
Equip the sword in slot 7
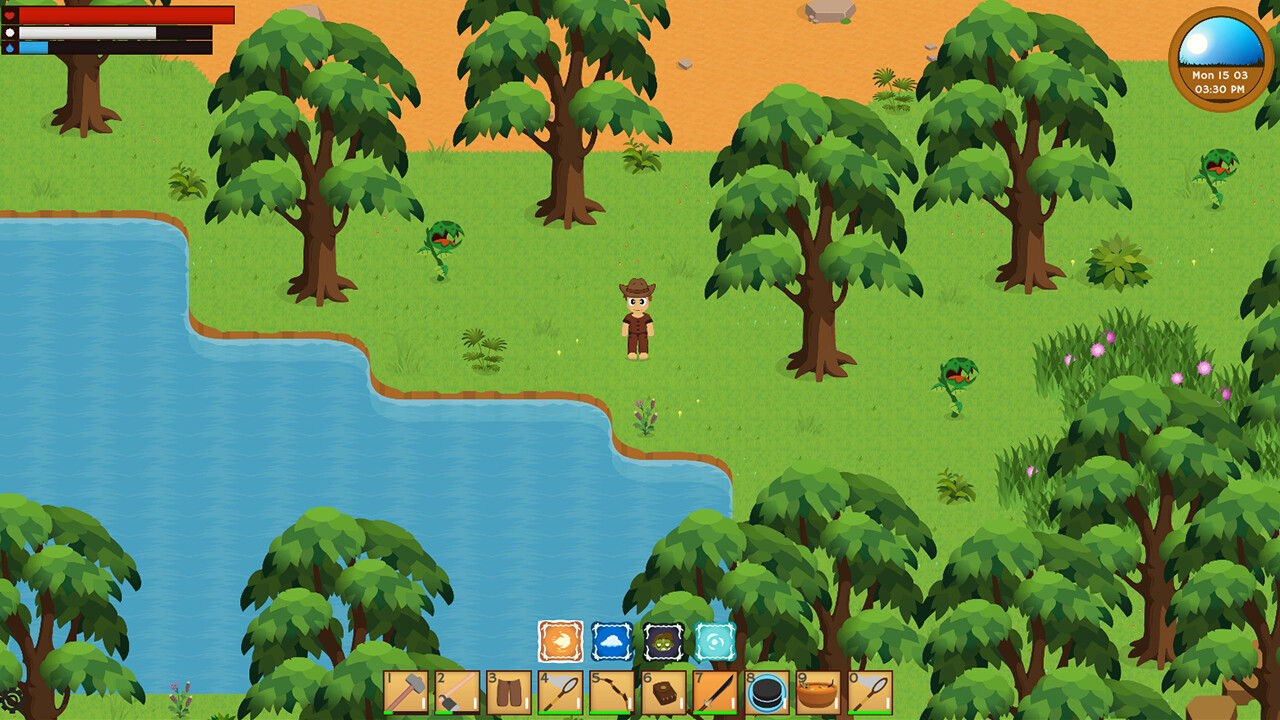(x=715, y=692)
